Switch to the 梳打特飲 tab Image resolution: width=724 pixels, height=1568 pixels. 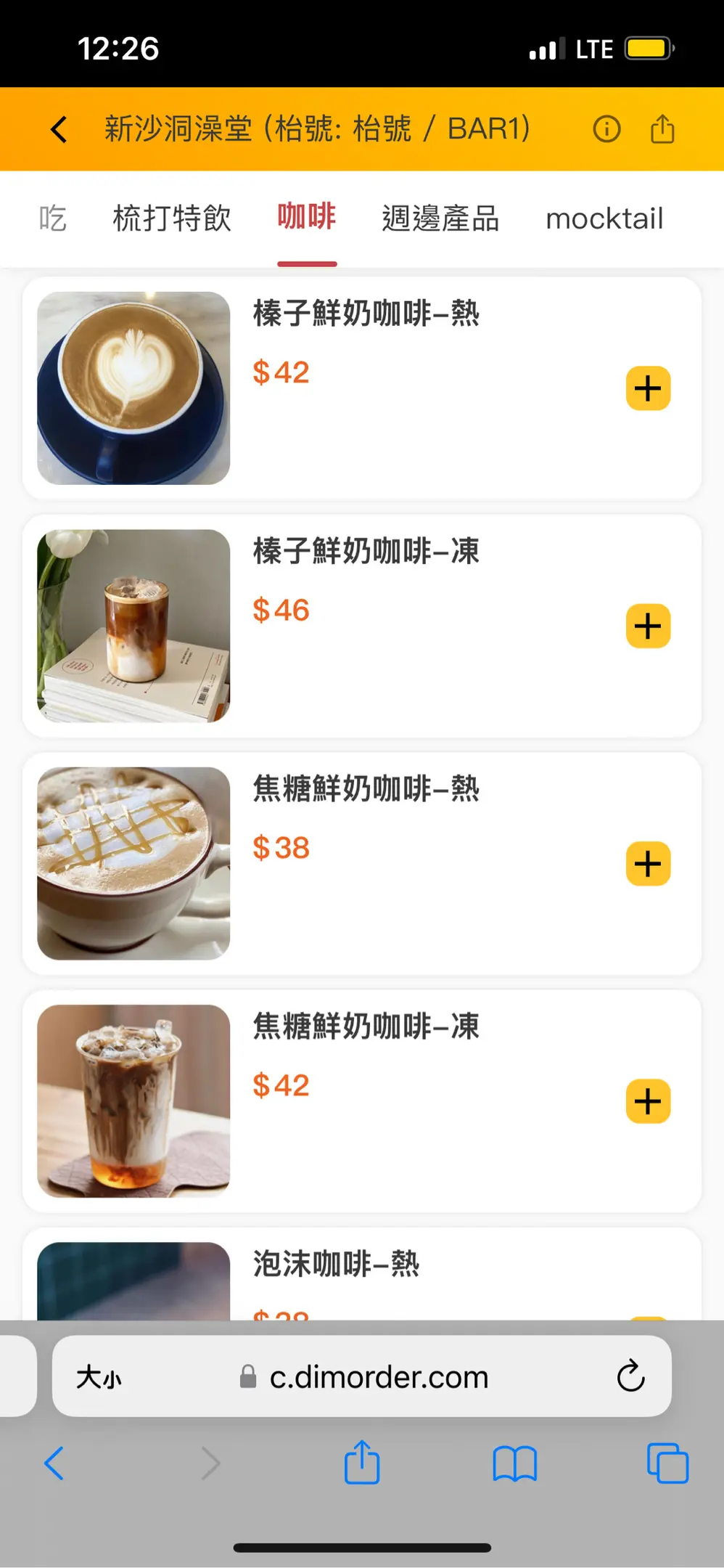172,219
